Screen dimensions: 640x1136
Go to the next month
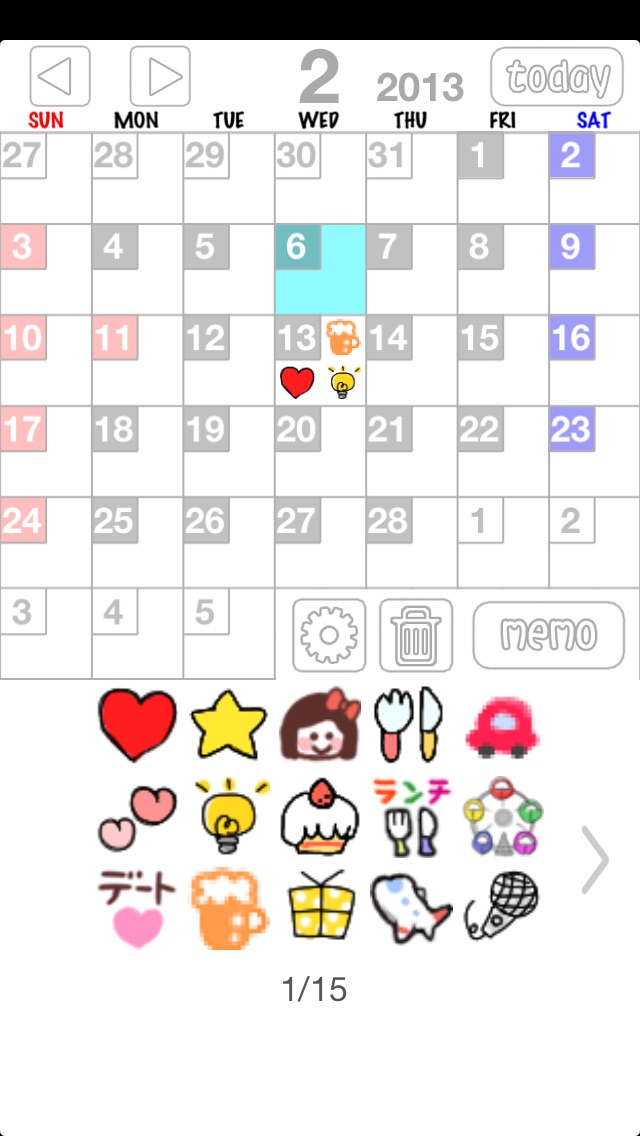click(x=160, y=76)
